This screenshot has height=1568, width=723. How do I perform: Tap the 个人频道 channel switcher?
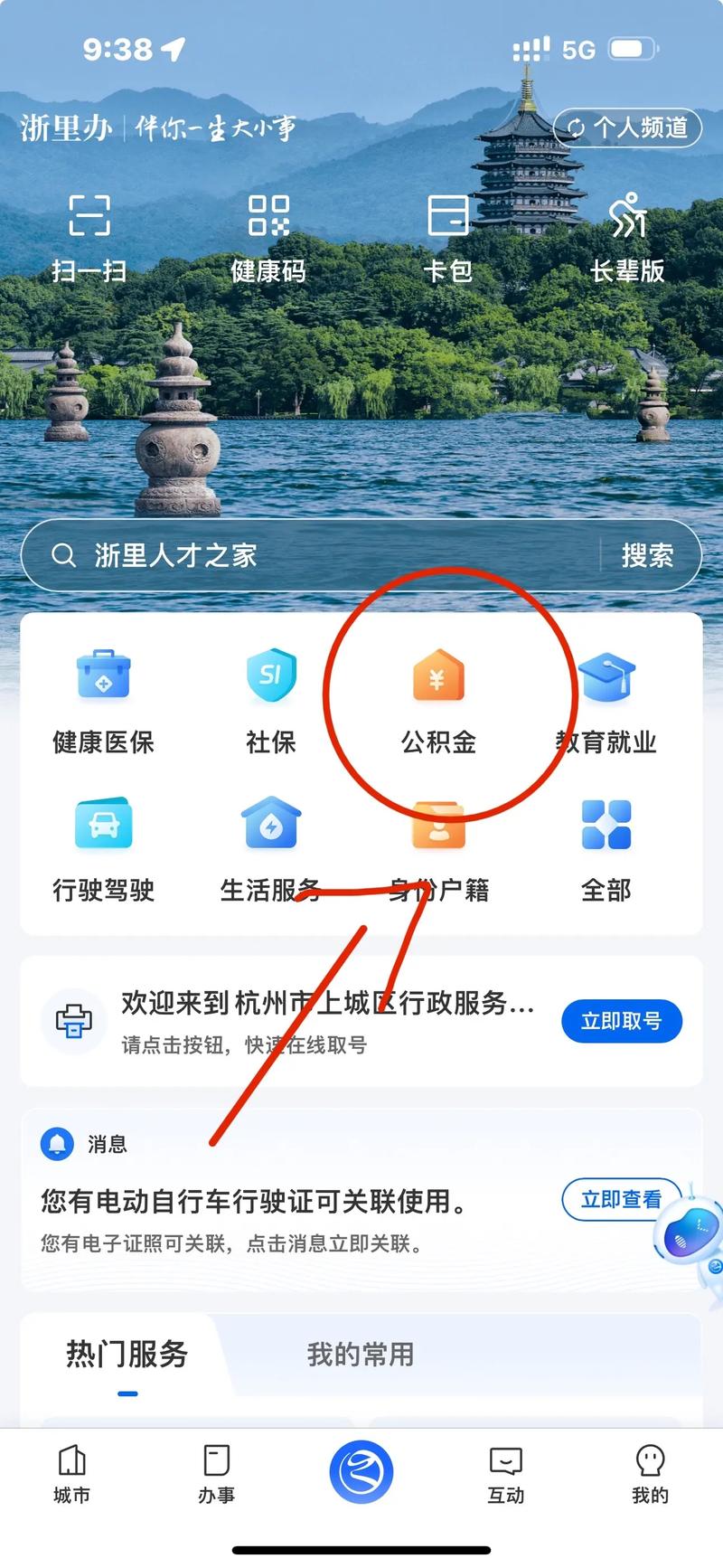(627, 128)
